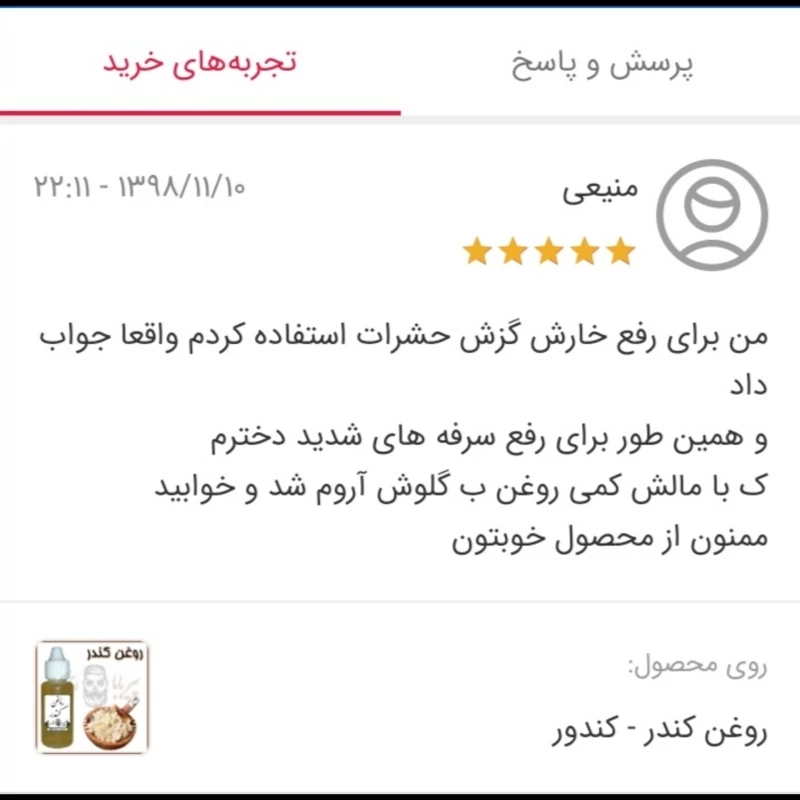The width and height of the screenshot is (800, 800).
Task: Open the روغن کندر product thumbnail
Action: (x=92, y=697)
